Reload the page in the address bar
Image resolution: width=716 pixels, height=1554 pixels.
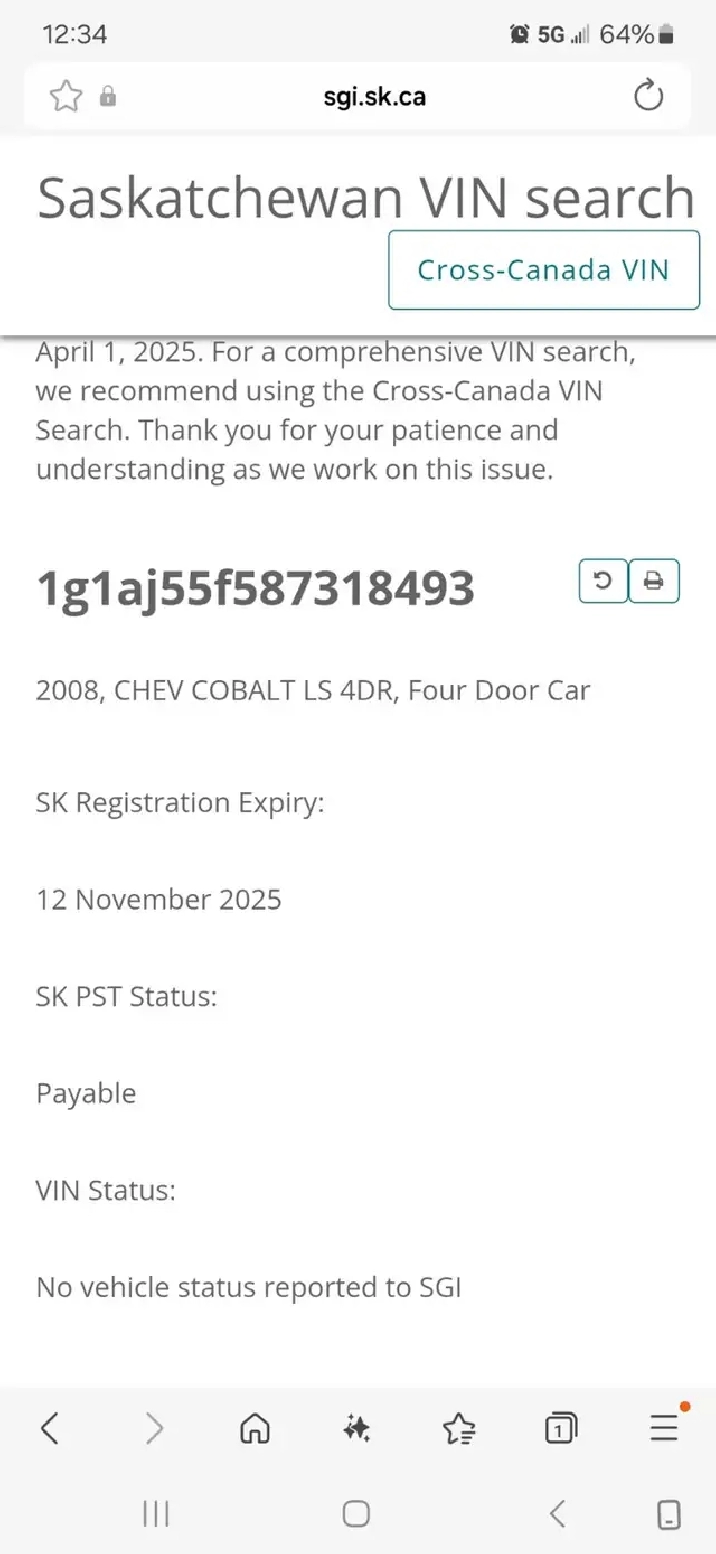649,96
